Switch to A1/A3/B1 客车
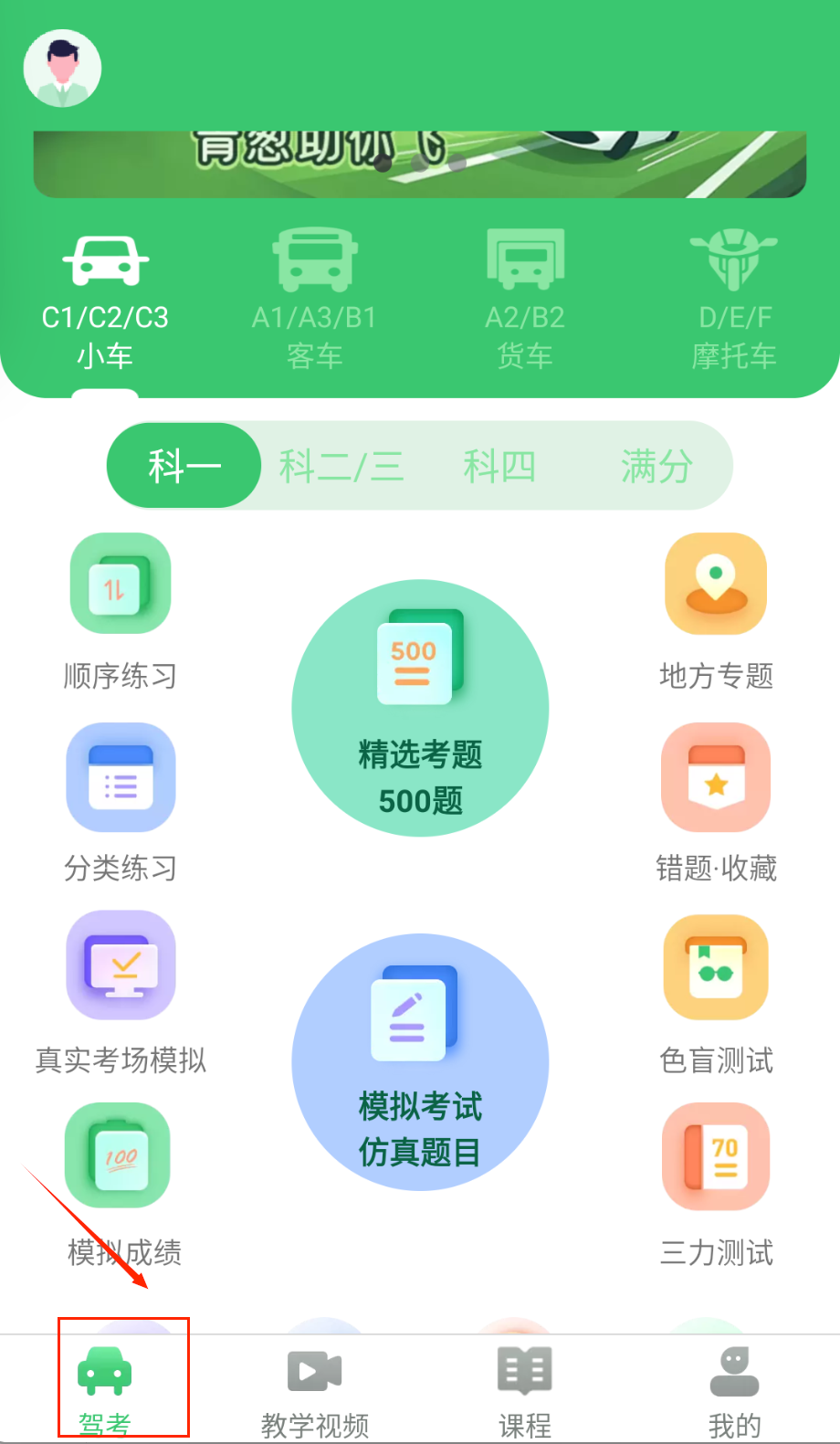 [x=315, y=299]
